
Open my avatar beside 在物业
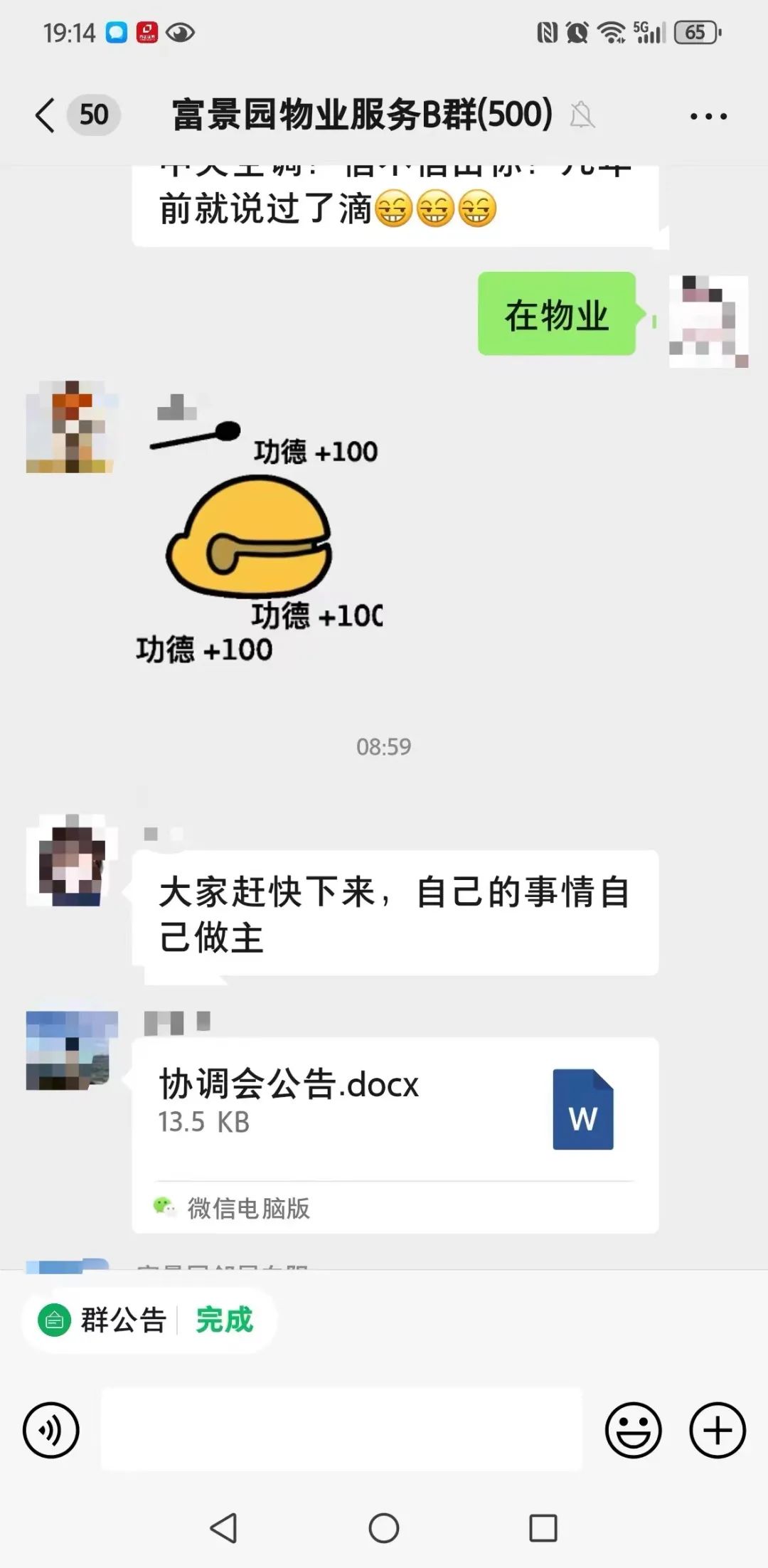[x=708, y=322]
